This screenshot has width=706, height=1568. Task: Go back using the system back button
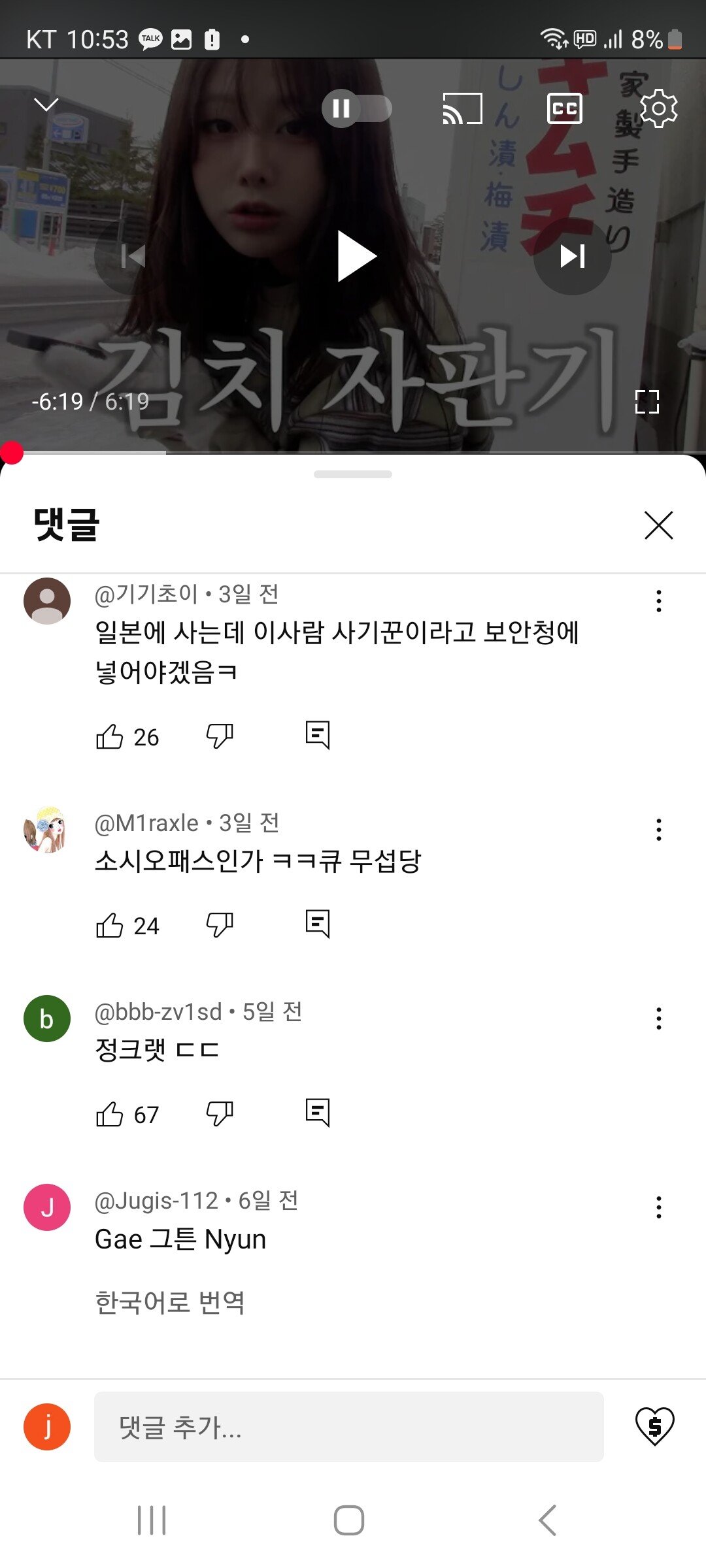tap(548, 1520)
